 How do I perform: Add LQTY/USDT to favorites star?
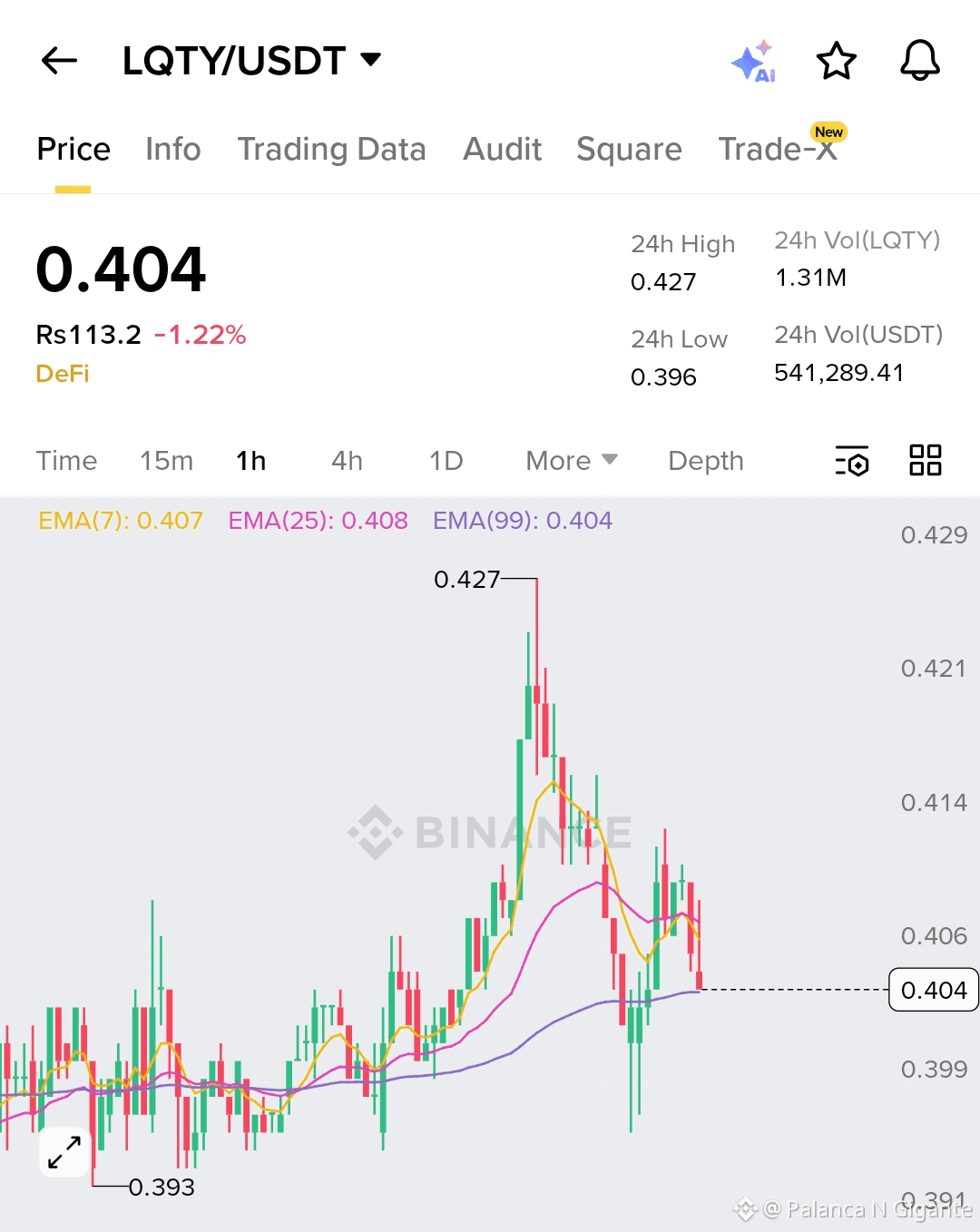coord(836,62)
